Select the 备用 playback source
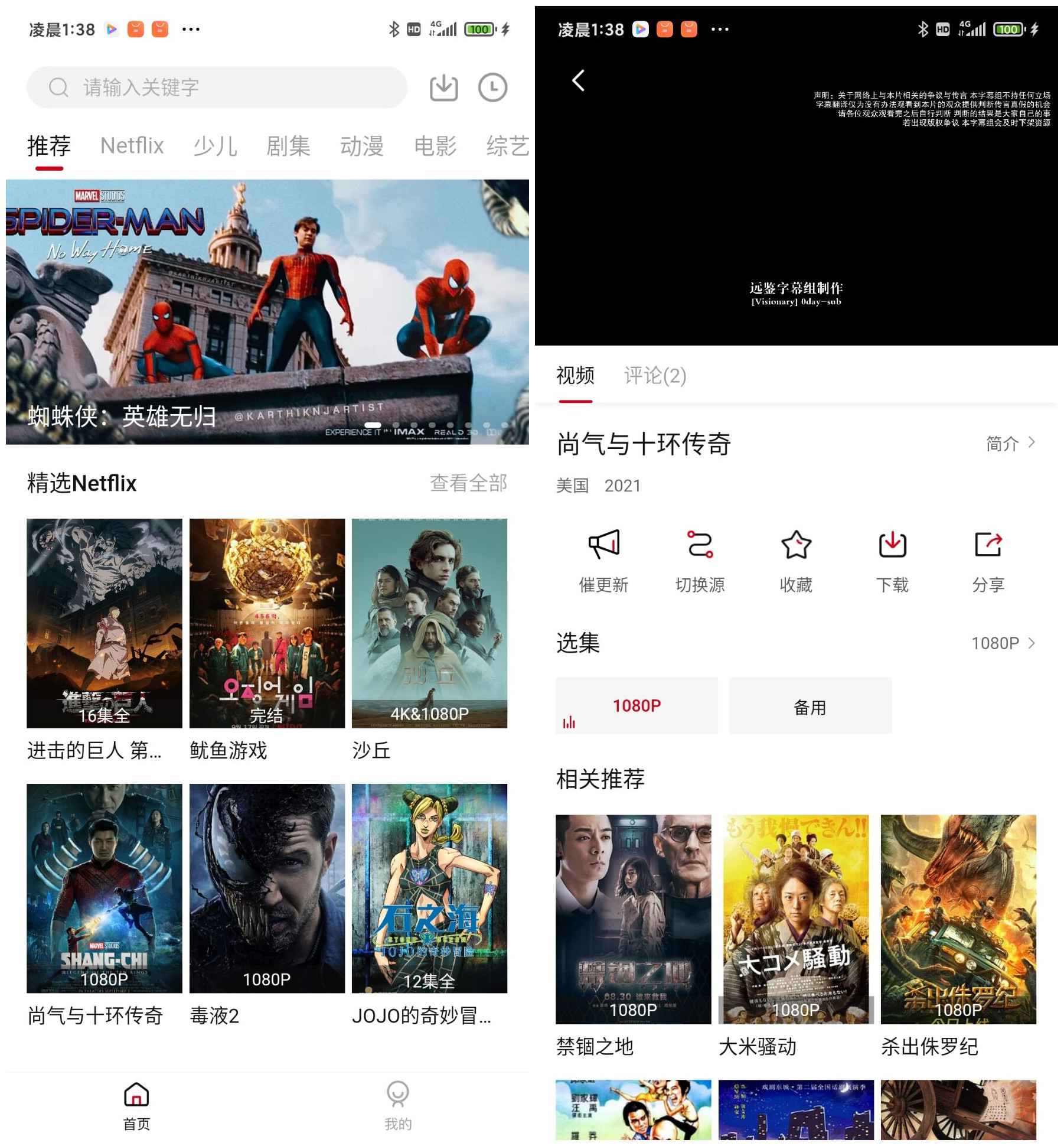This screenshot has width=1064, height=1146. 810,706
